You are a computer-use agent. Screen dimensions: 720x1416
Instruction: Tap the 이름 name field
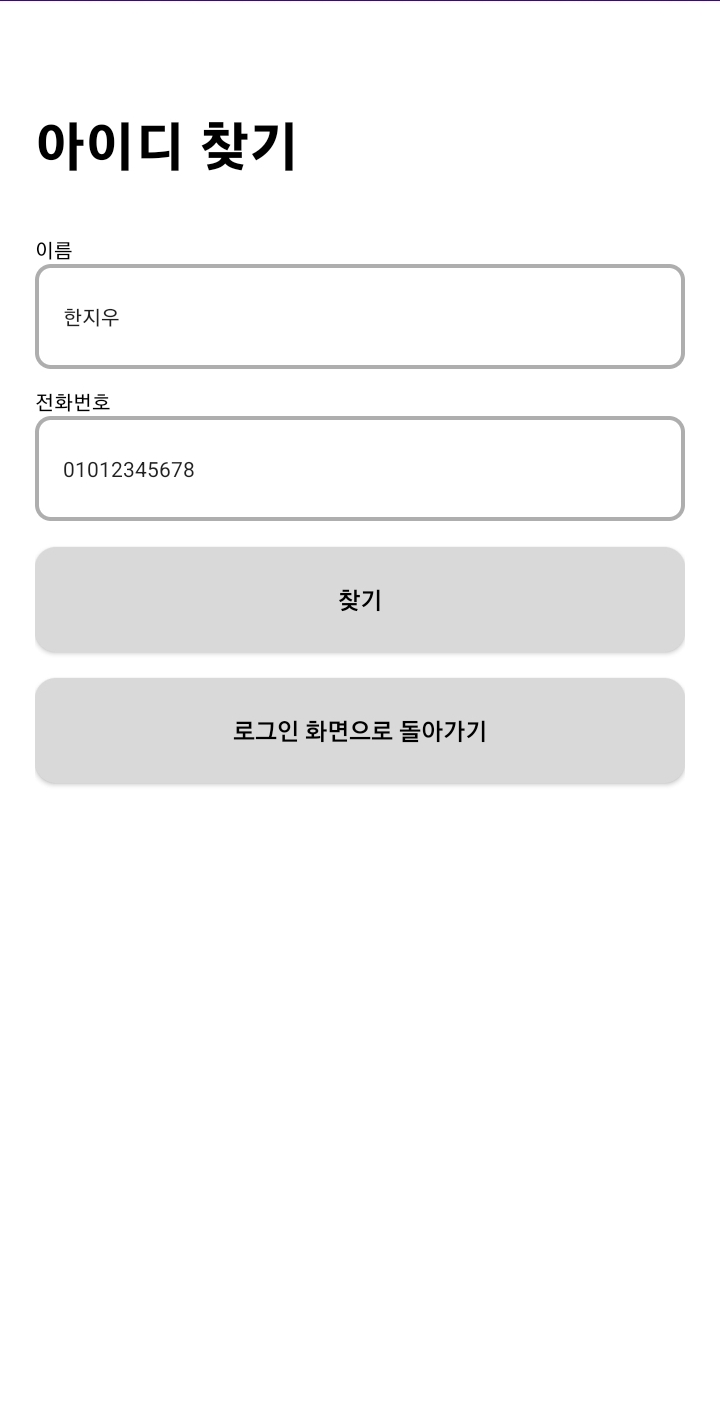coord(360,317)
